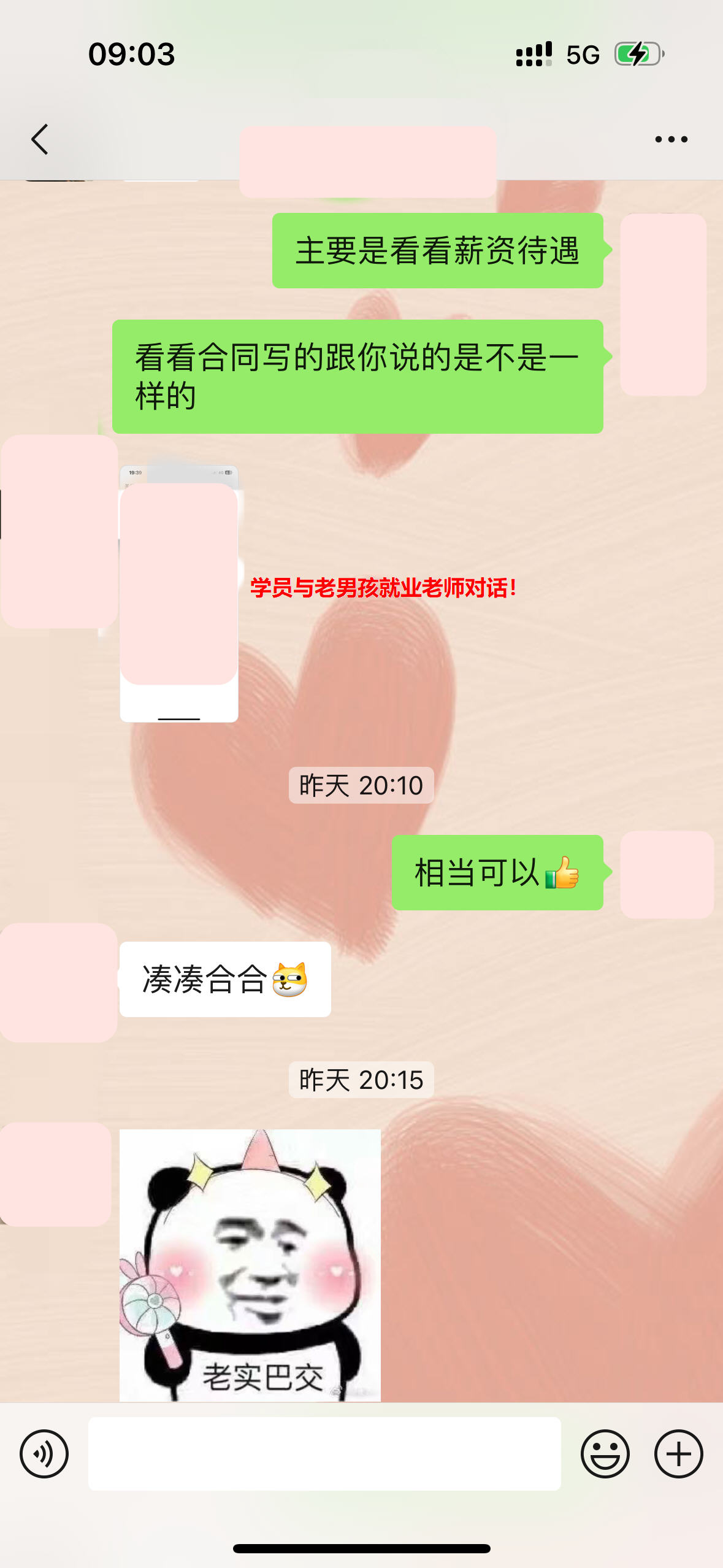Open the received screenshot image
This screenshot has width=723, height=1568.
tap(178, 593)
